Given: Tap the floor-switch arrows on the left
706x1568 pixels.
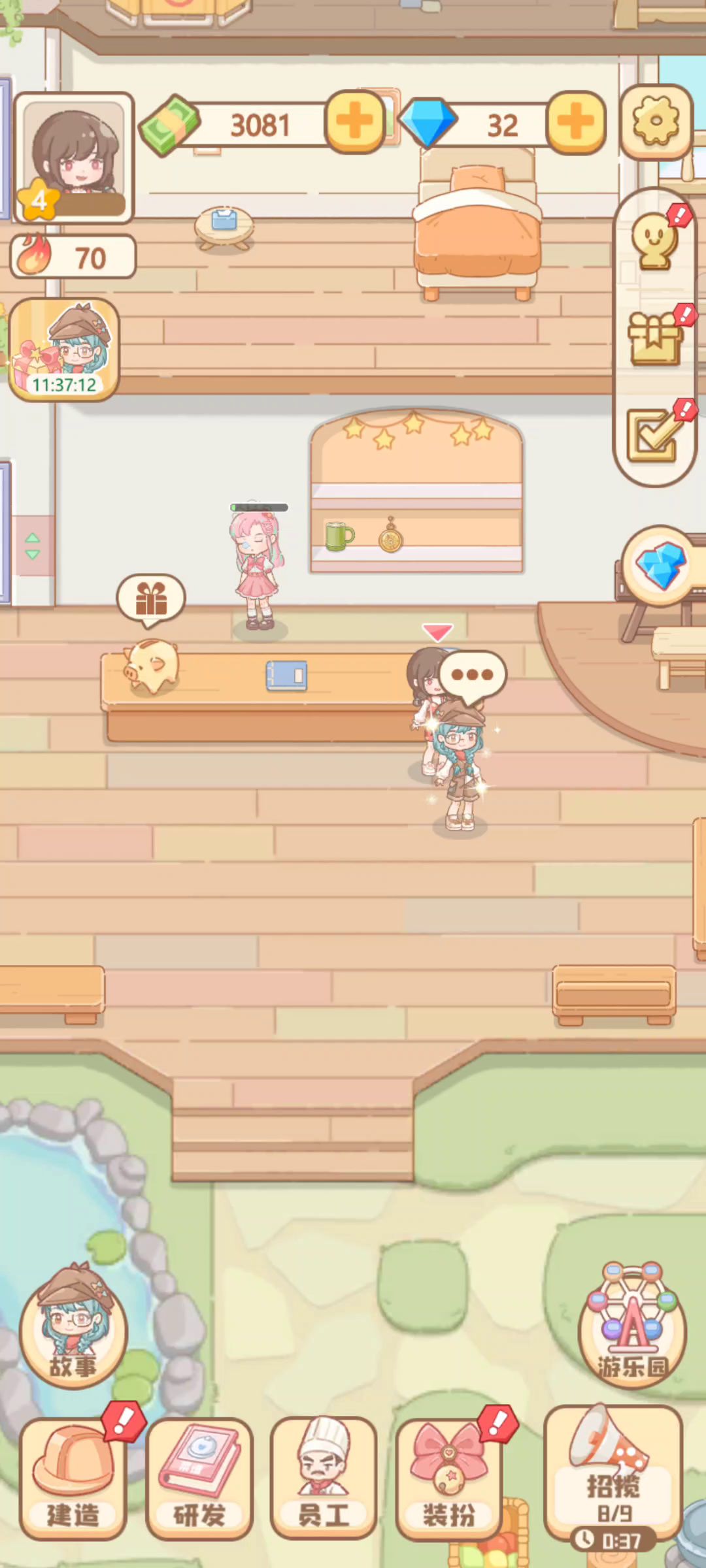Looking at the screenshot, I should [x=33, y=546].
